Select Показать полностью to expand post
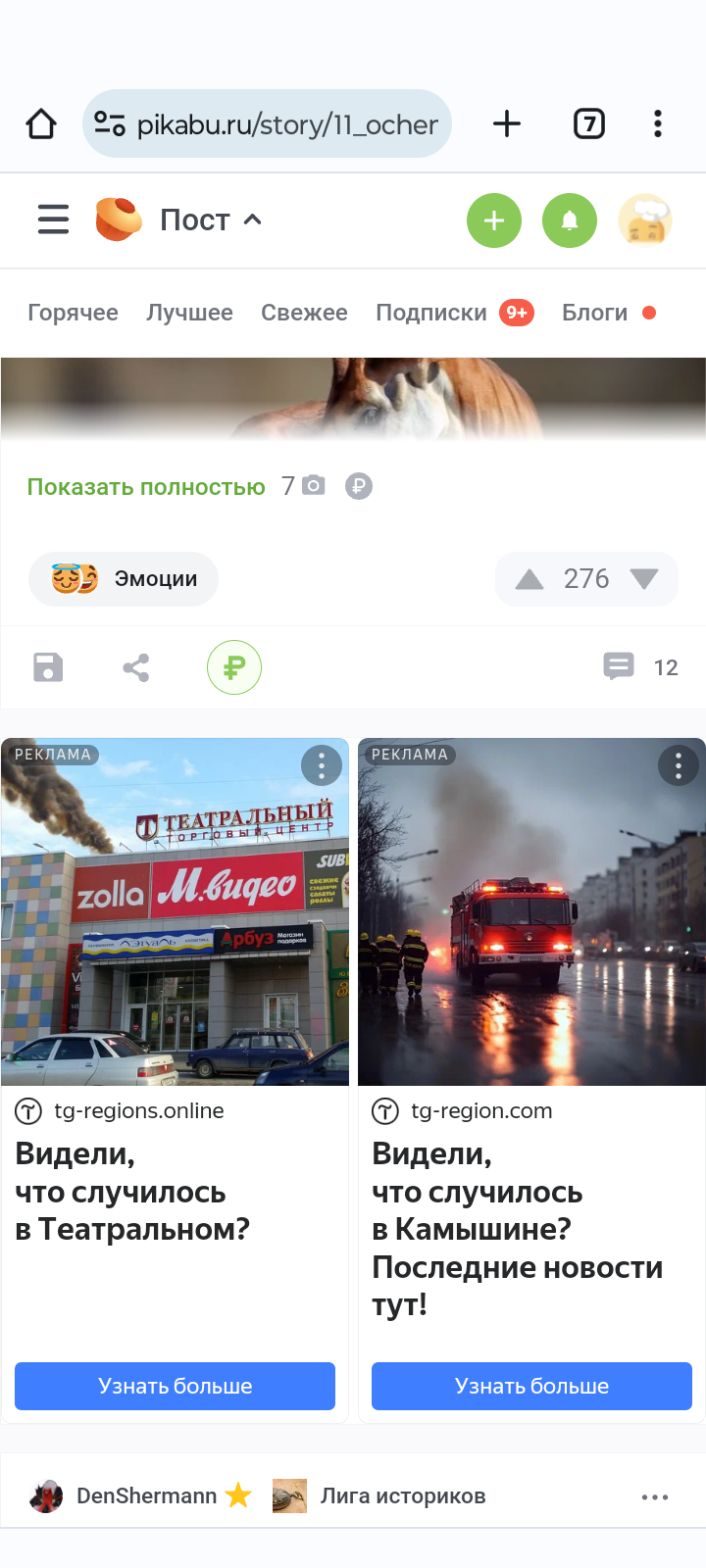This screenshot has width=706, height=1568. coord(146,487)
